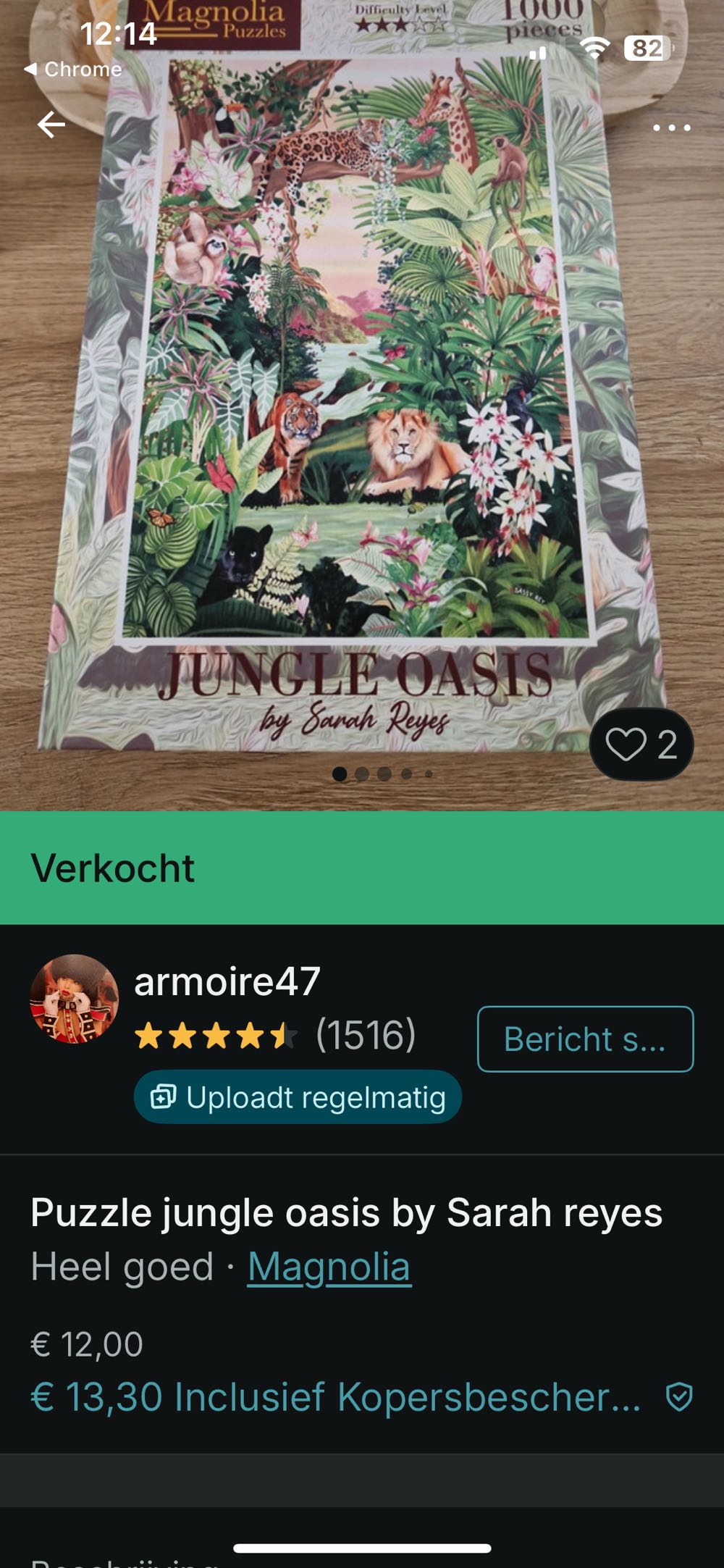Return to Chrome via status bar link
Image resolution: width=724 pixels, height=1568 pixels.
coord(71,69)
